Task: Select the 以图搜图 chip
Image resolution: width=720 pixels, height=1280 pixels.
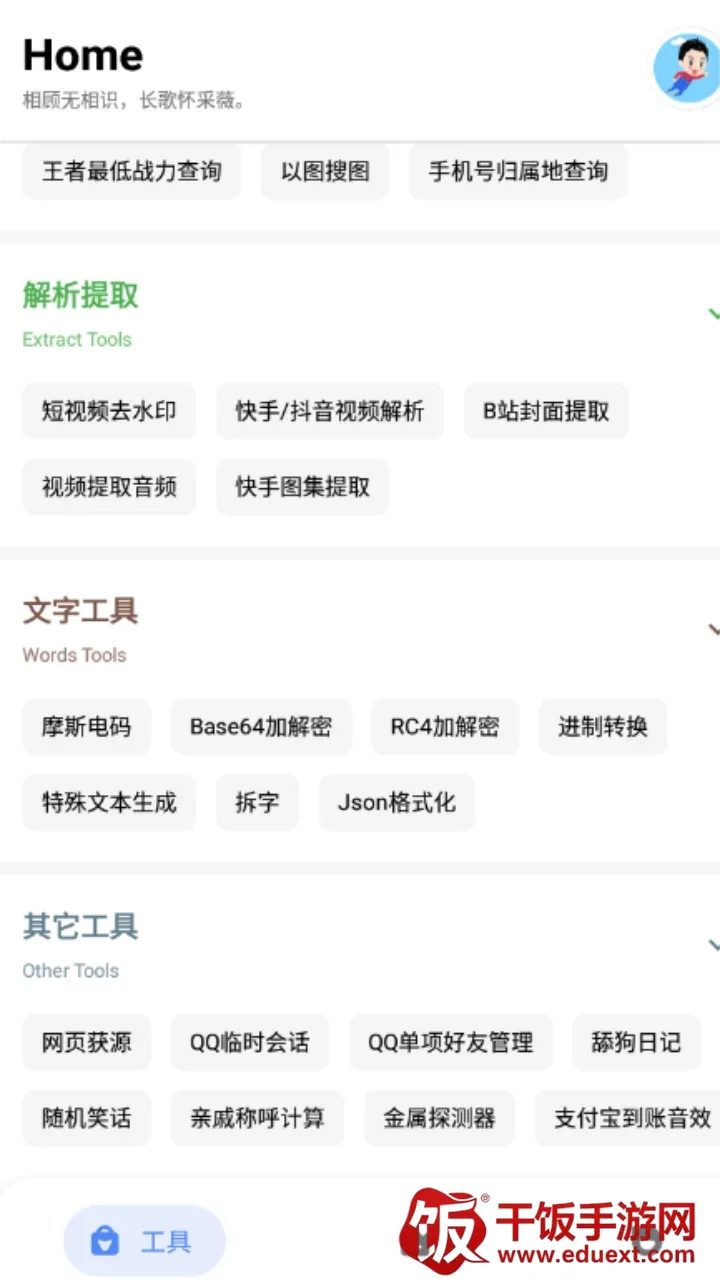Action: [325, 171]
